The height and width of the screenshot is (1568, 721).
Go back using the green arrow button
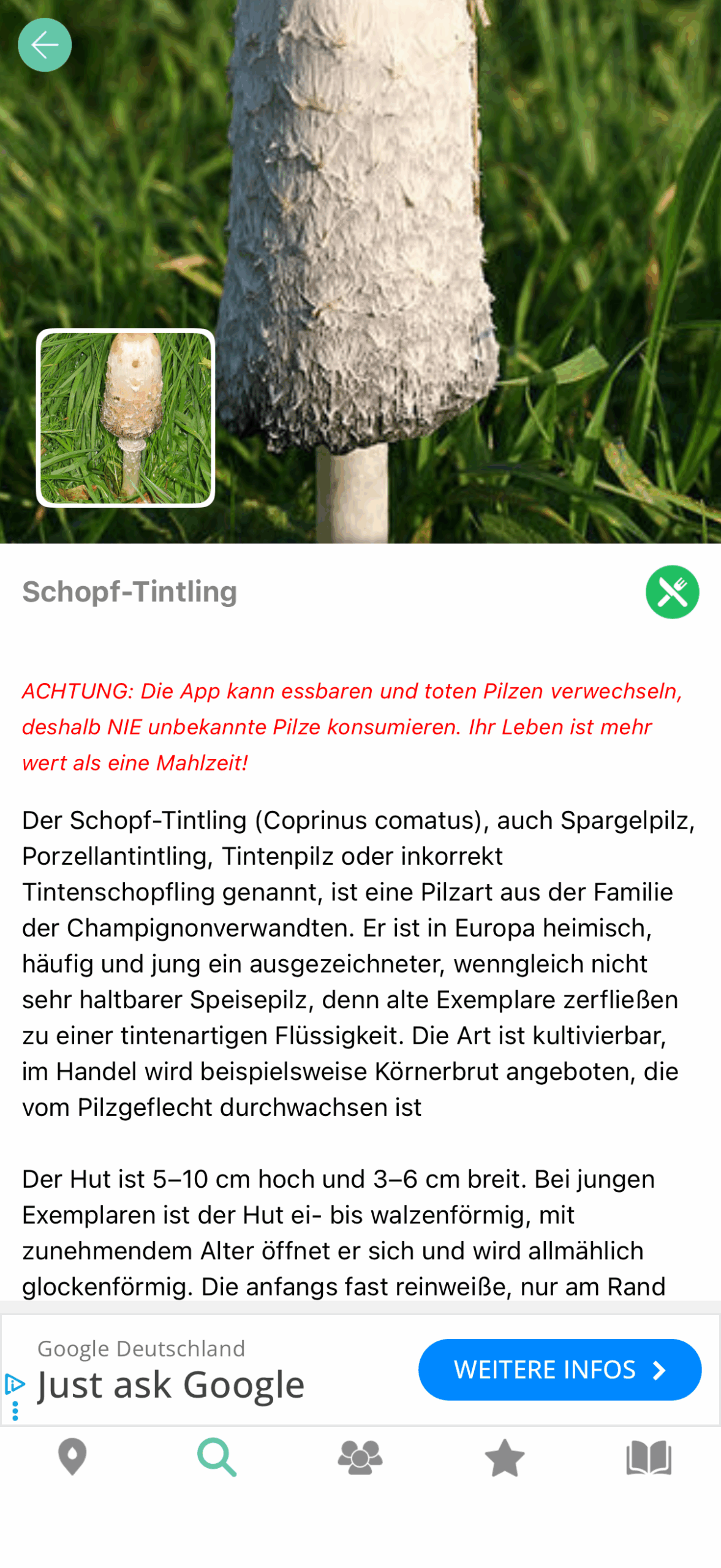coord(45,45)
